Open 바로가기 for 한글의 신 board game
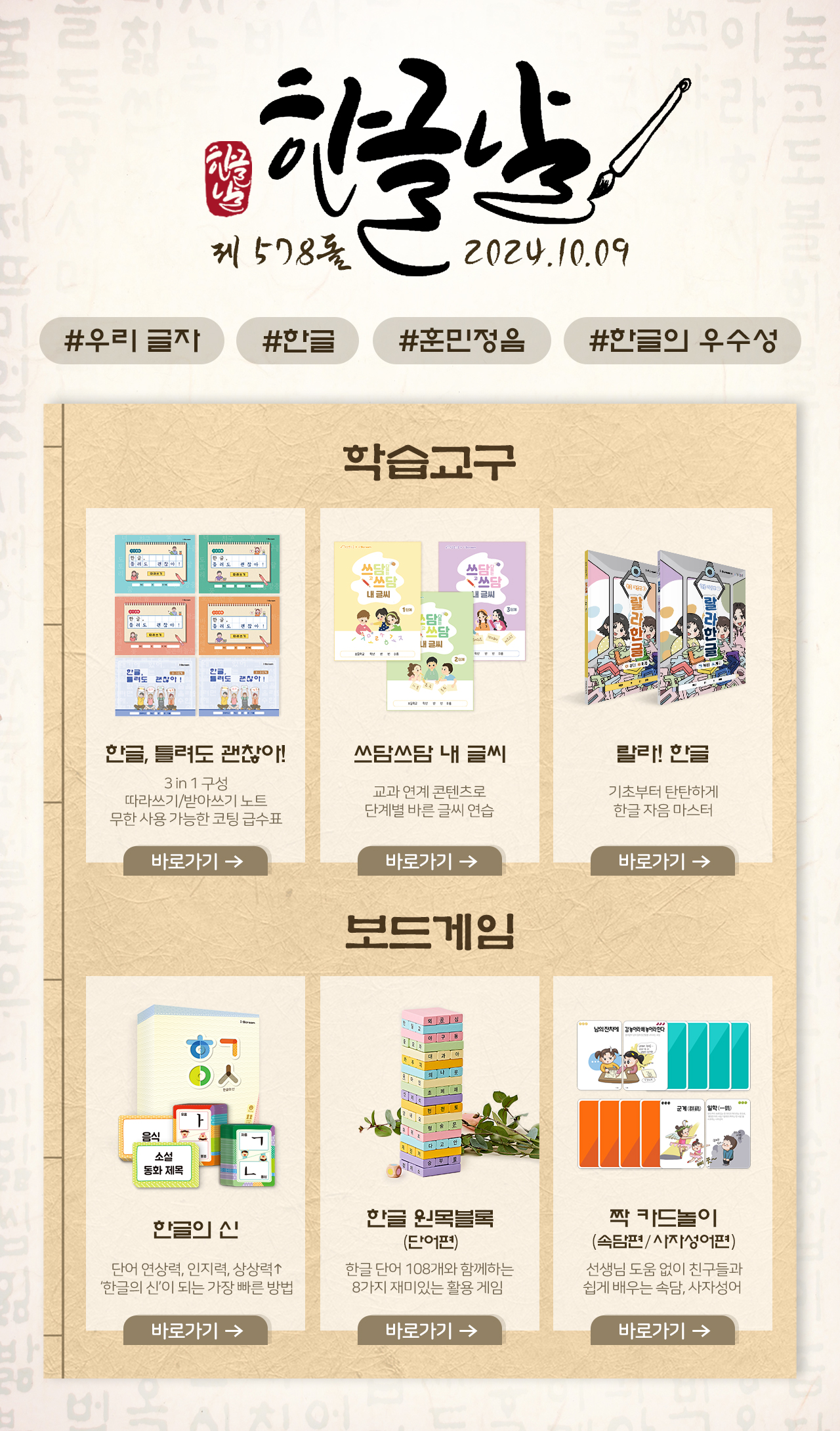This screenshot has width=840, height=1431. pyautogui.click(x=196, y=1330)
